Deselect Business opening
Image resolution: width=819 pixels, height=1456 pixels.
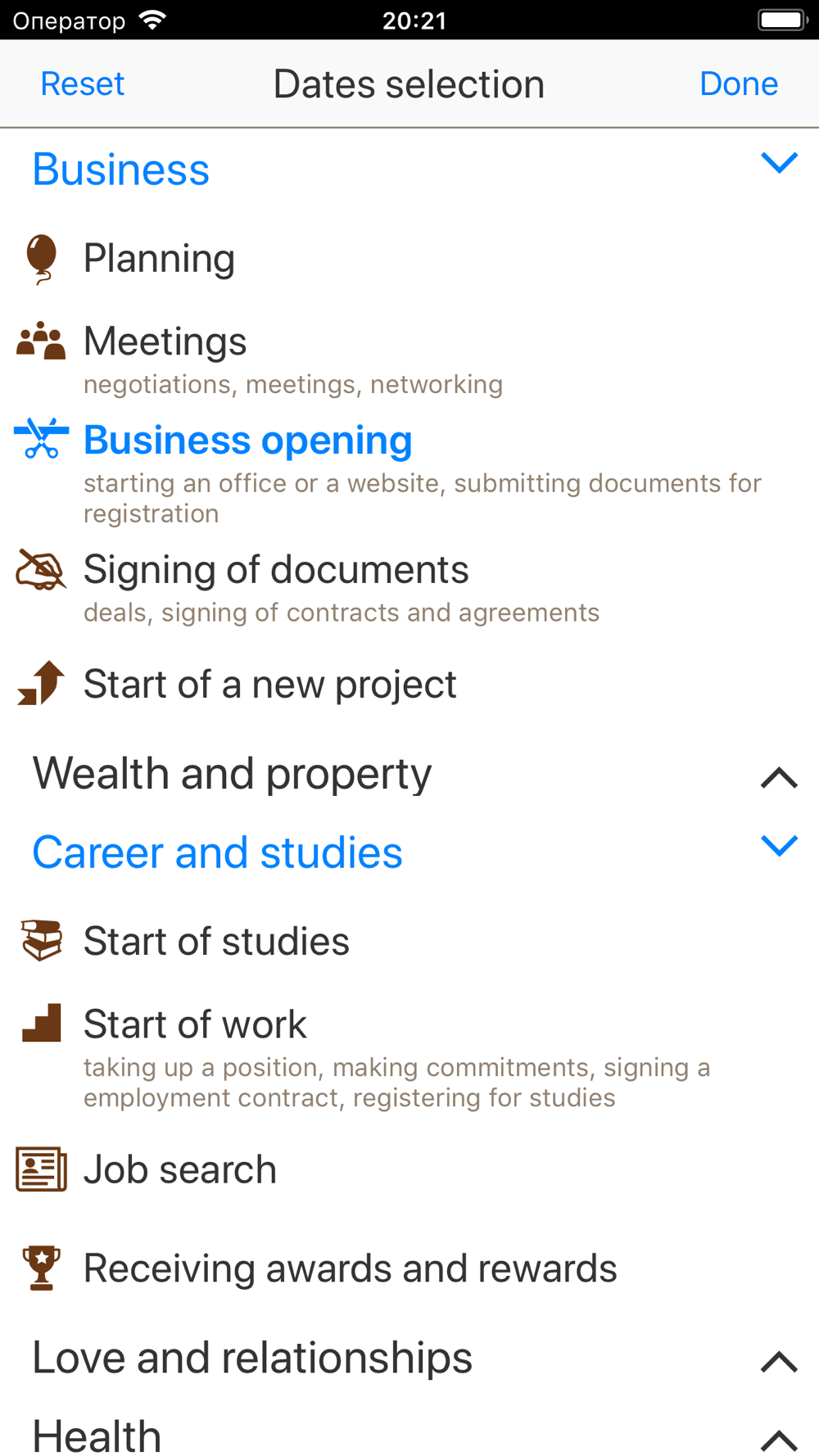tap(247, 441)
